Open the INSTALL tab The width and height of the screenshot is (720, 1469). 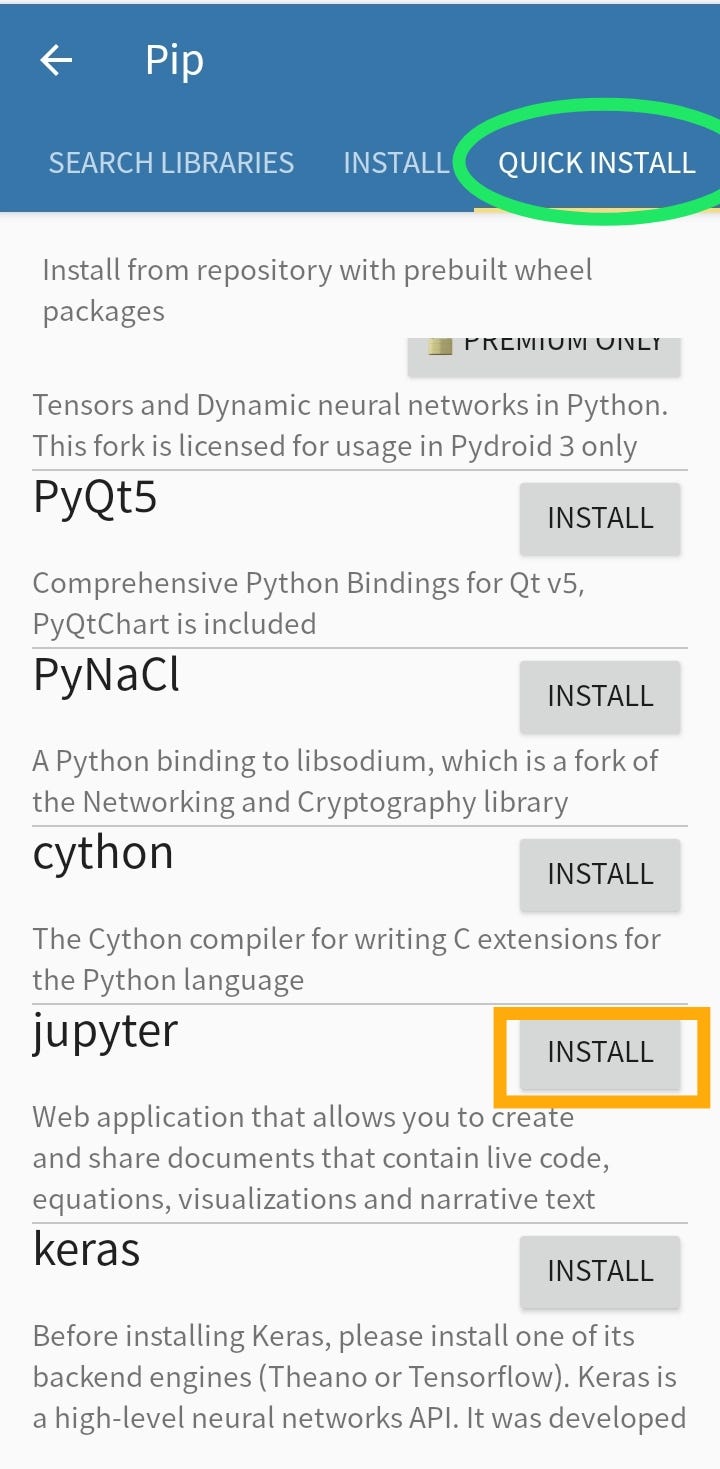click(396, 162)
